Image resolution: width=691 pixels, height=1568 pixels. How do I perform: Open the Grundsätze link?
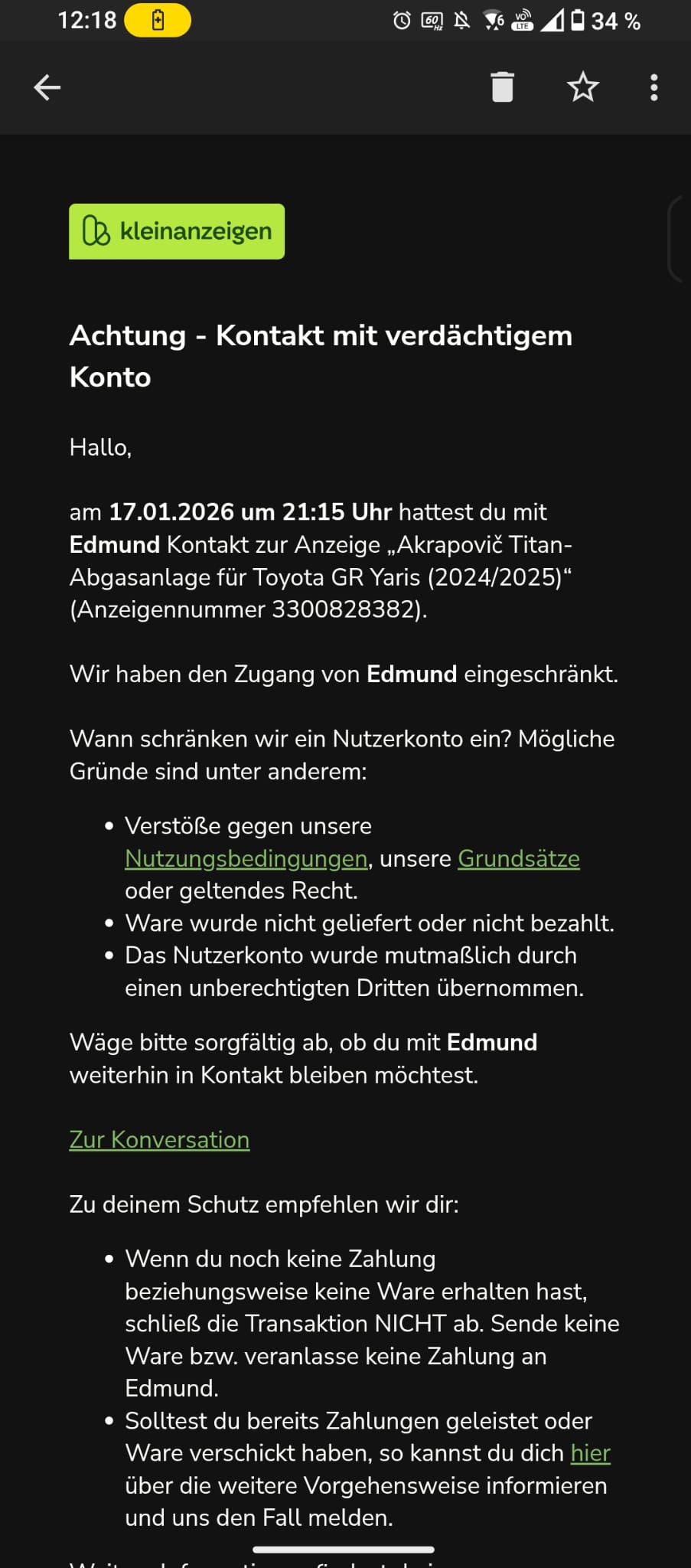[x=519, y=859]
